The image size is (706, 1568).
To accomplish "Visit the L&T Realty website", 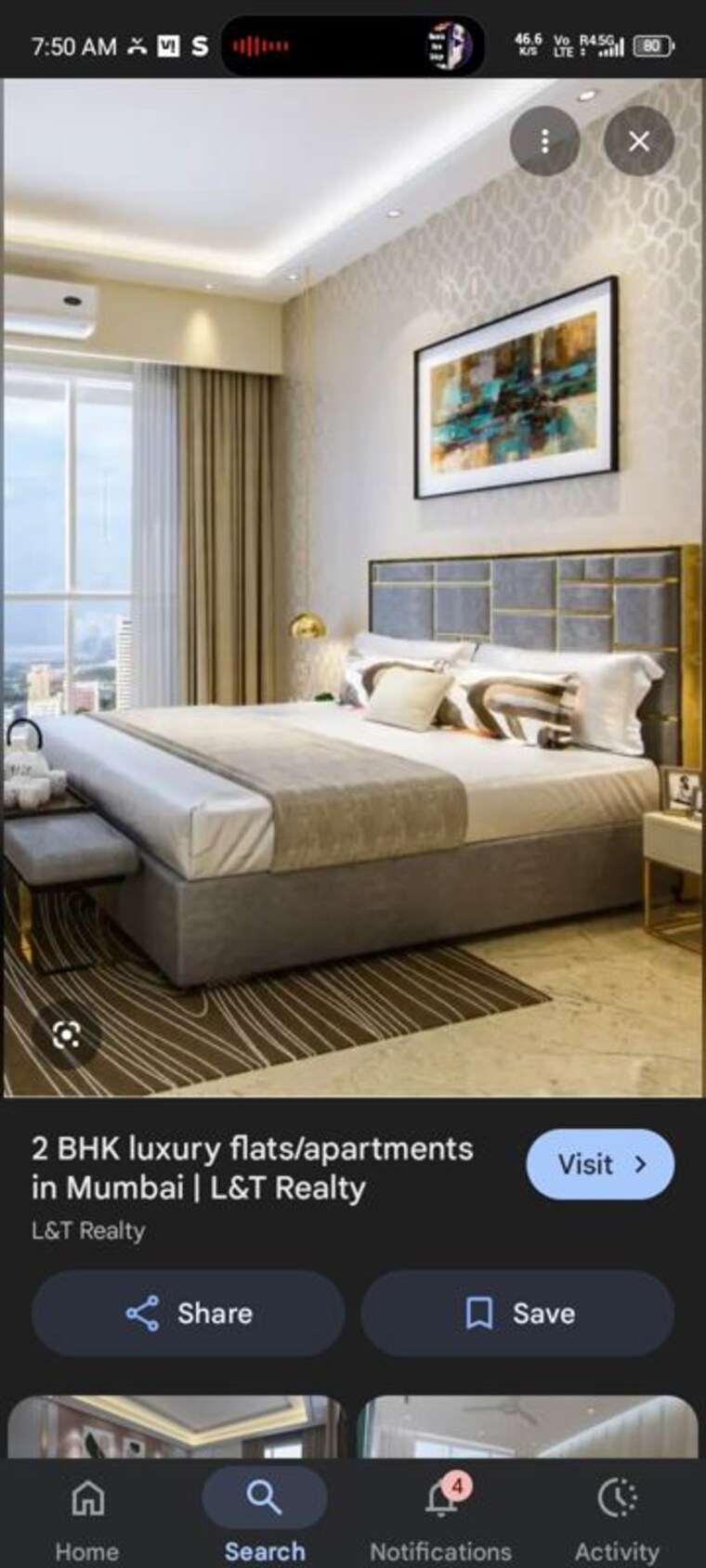I will [x=600, y=1164].
